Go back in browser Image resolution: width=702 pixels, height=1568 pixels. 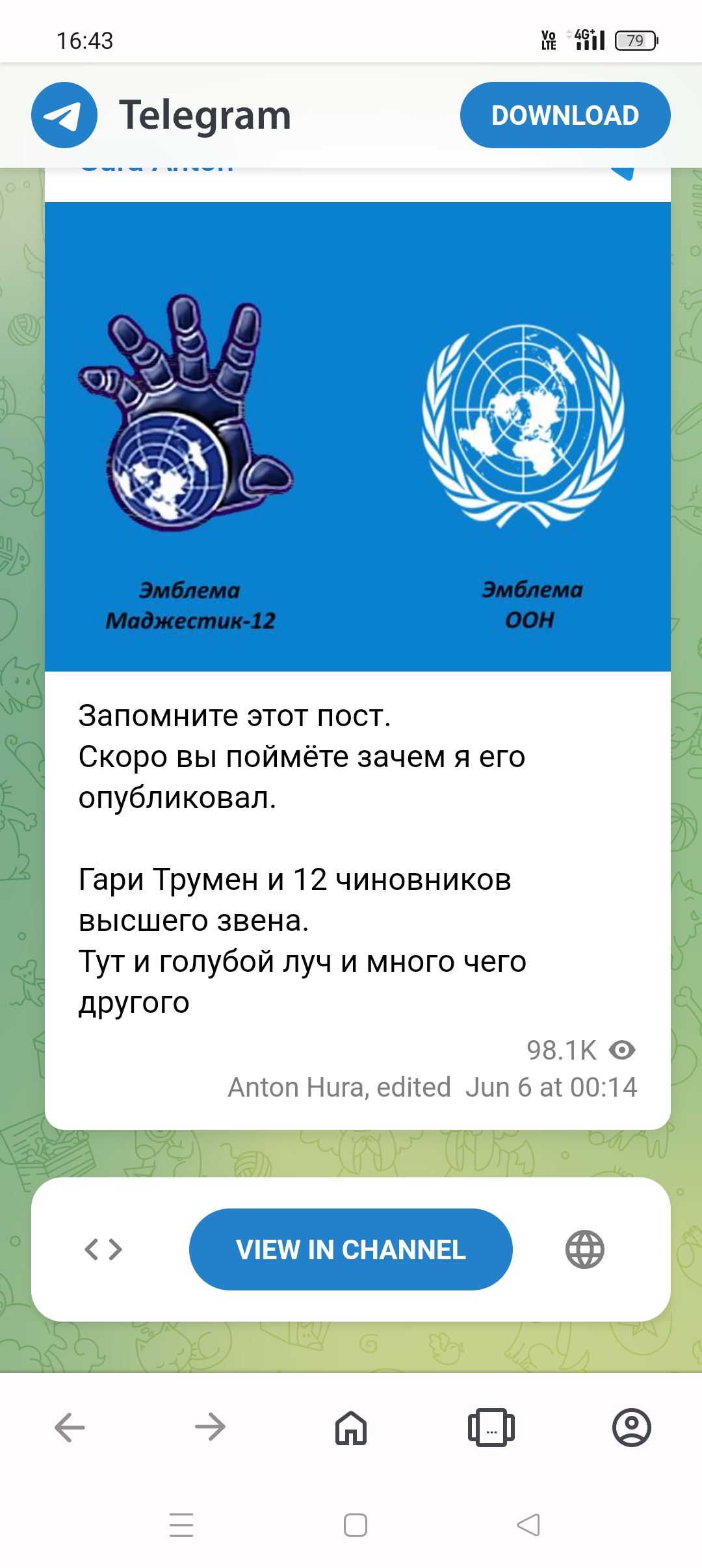tap(70, 1428)
